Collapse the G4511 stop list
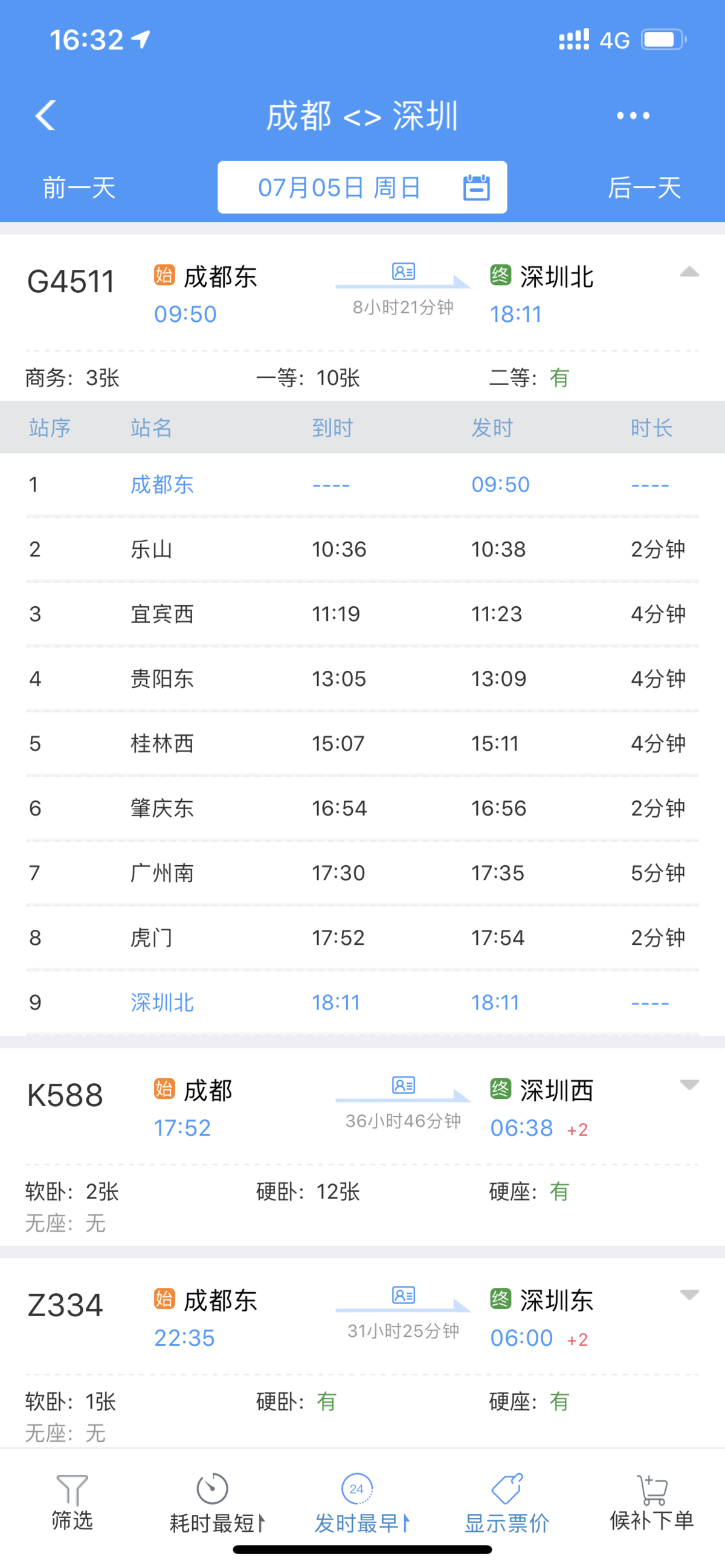This screenshot has width=725, height=1568. [689, 272]
